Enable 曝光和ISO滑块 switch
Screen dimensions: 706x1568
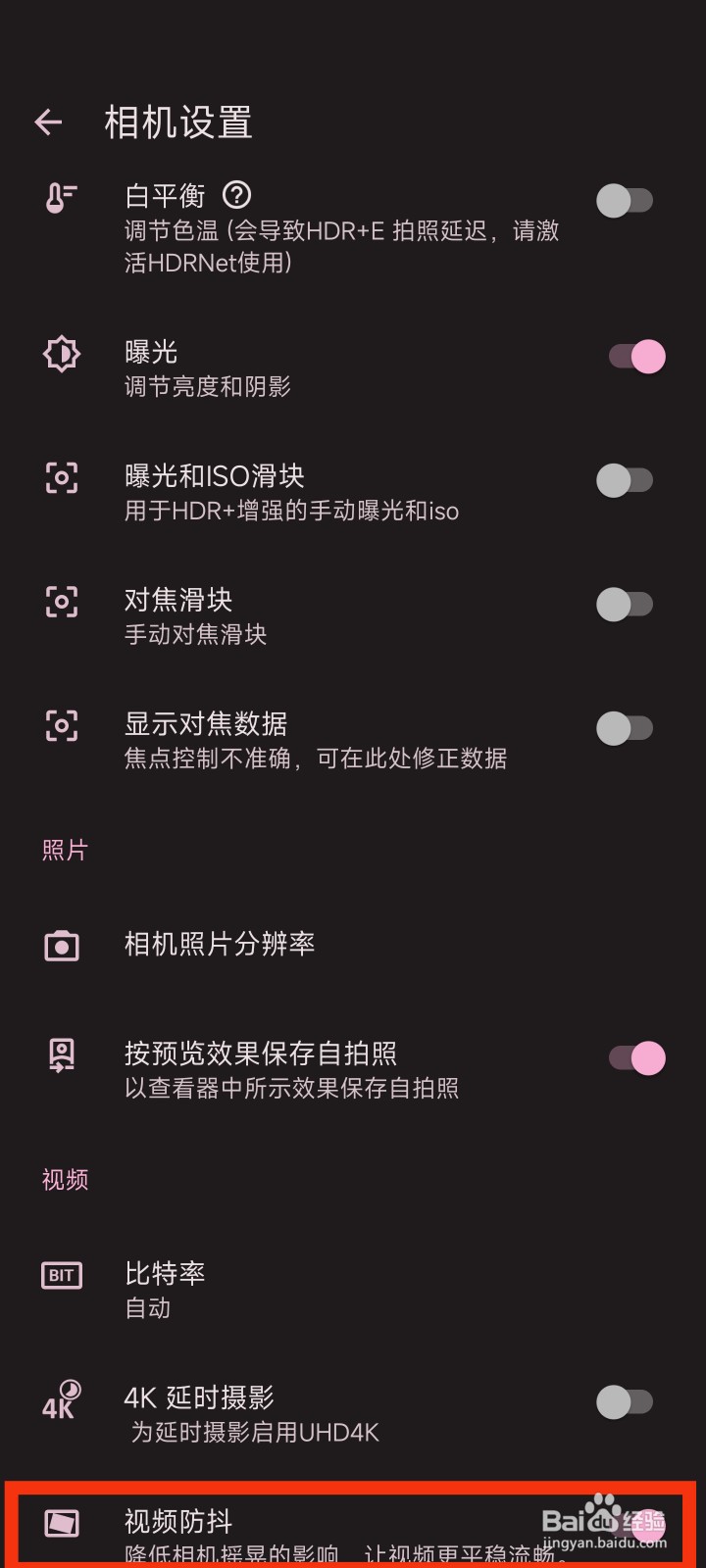625,480
